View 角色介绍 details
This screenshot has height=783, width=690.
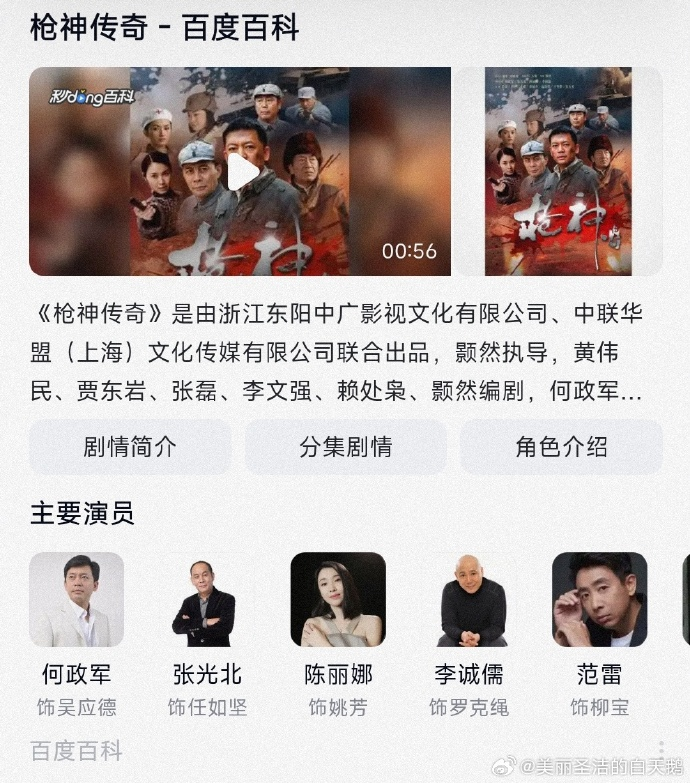[561, 447]
